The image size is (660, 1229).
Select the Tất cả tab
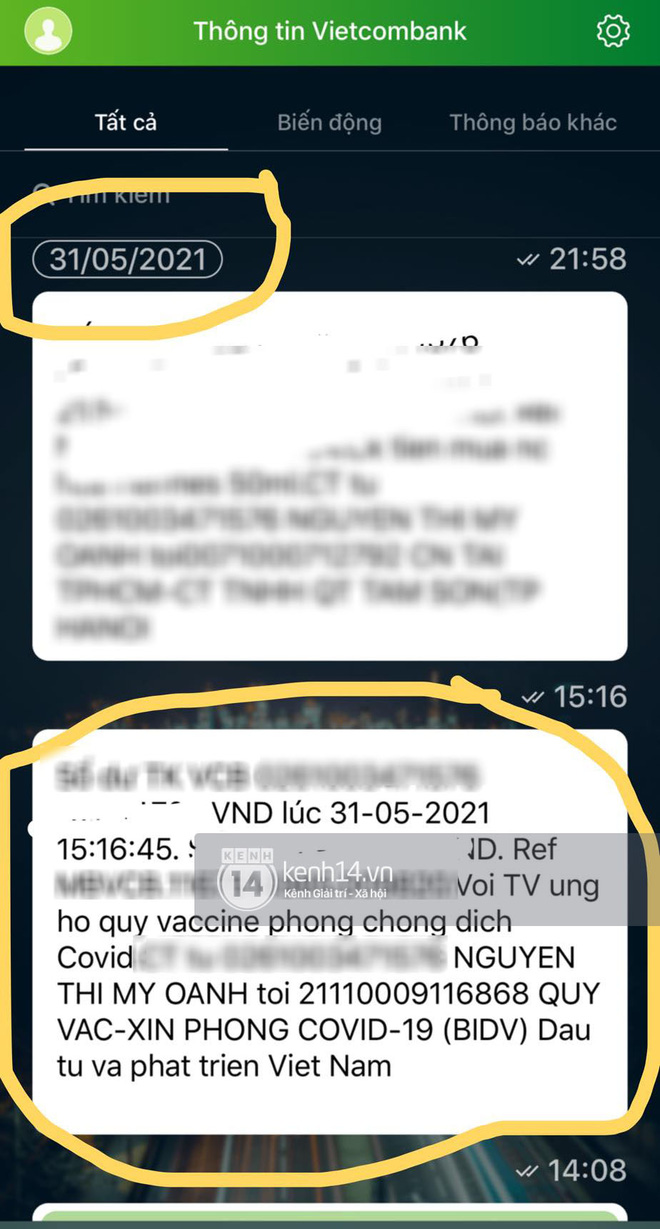[x=126, y=123]
